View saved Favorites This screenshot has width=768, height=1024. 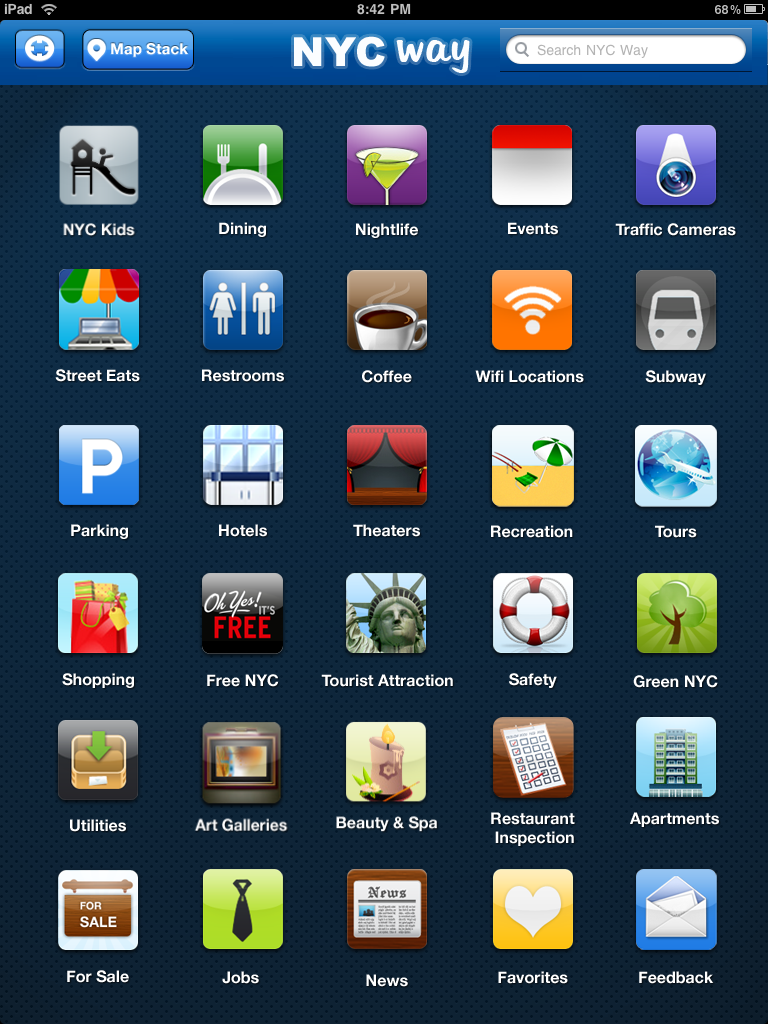532,909
